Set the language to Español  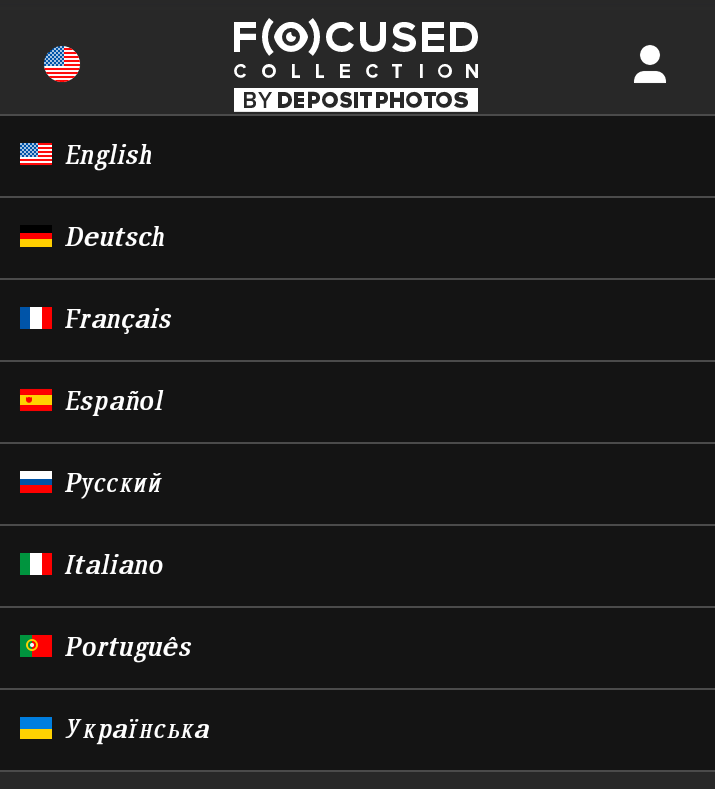point(113,402)
